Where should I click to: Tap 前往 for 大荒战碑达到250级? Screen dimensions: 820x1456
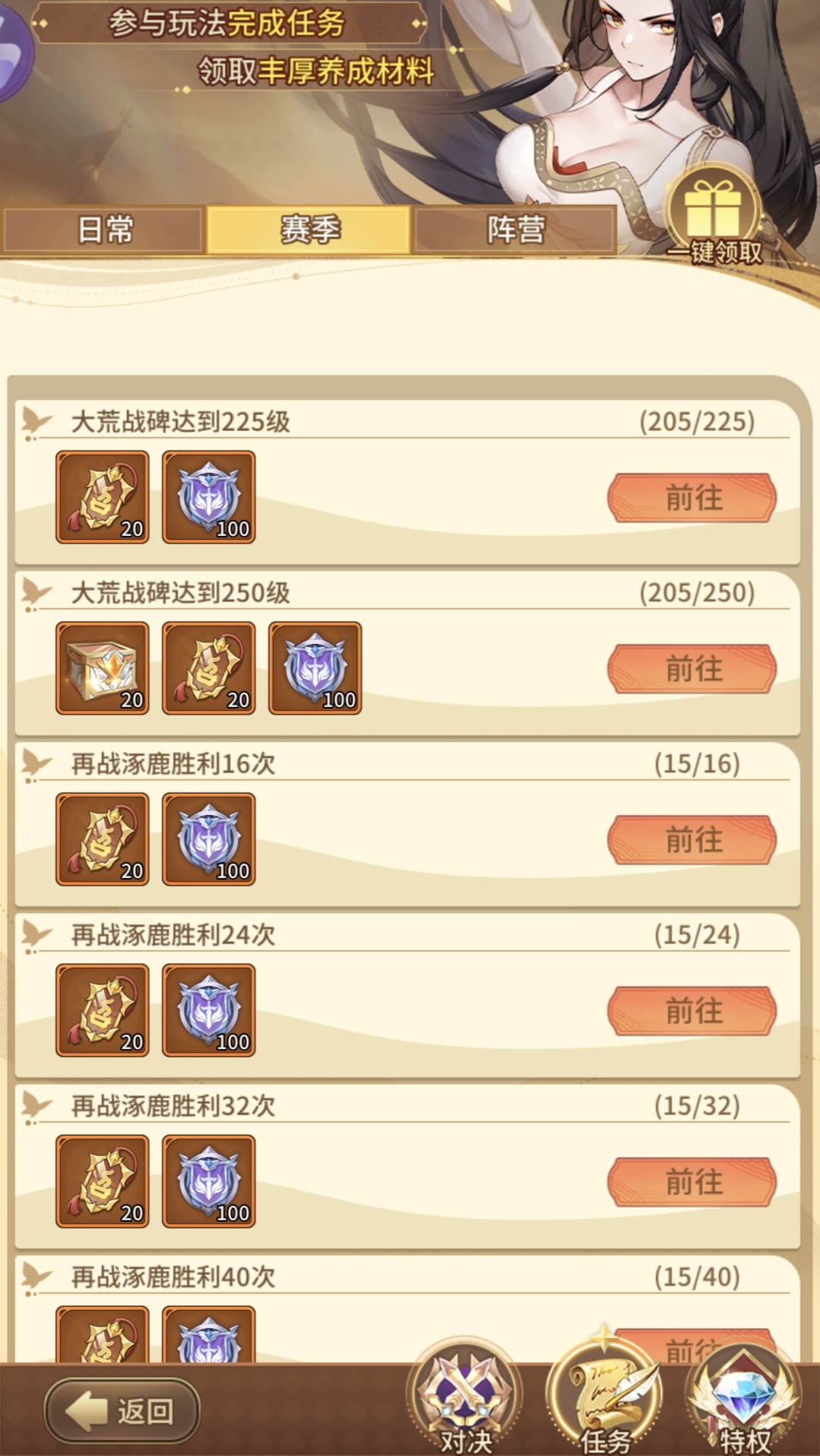[x=692, y=669]
